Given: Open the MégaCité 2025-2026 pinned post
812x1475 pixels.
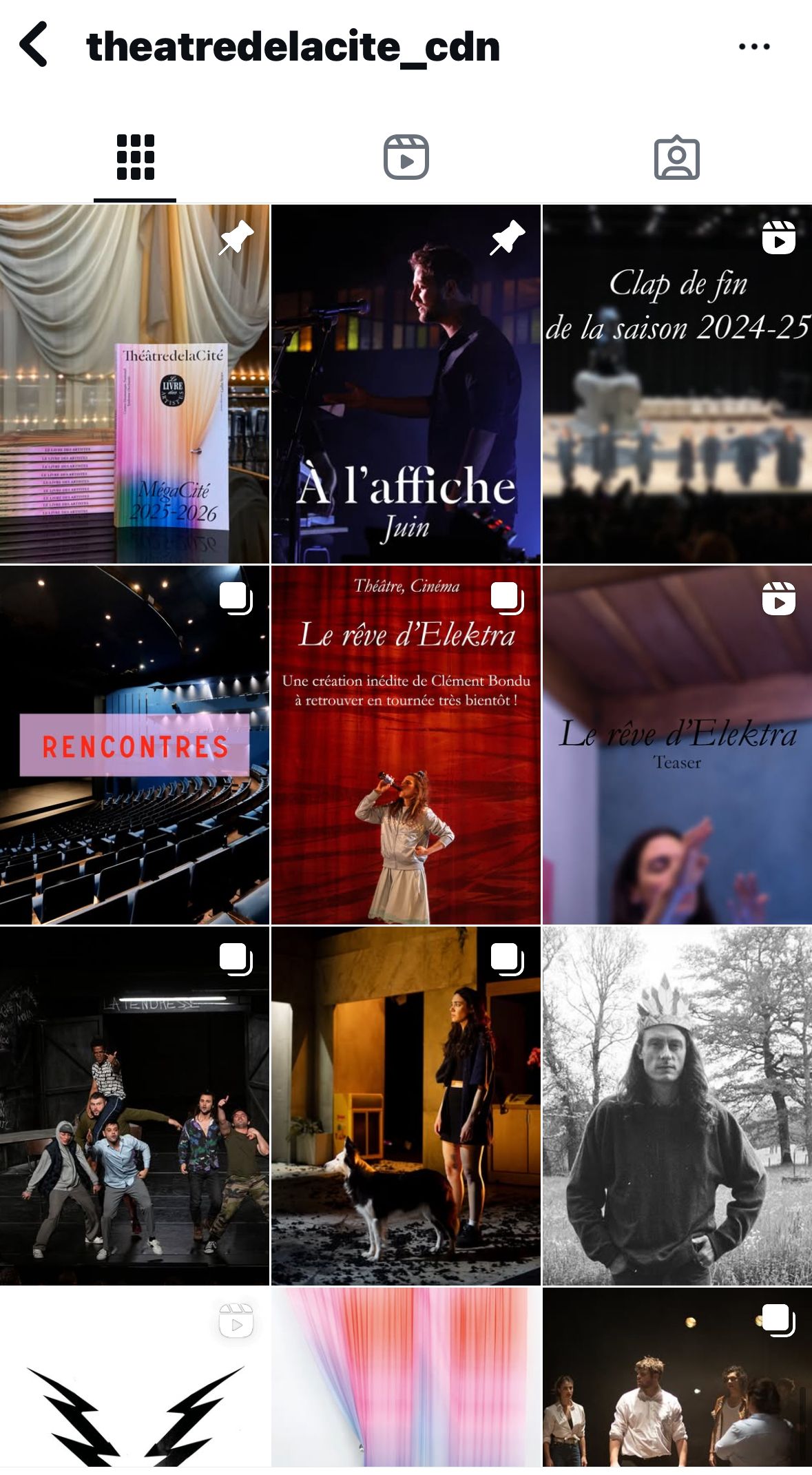Looking at the screenshot, I should click(x=135, y=384).
